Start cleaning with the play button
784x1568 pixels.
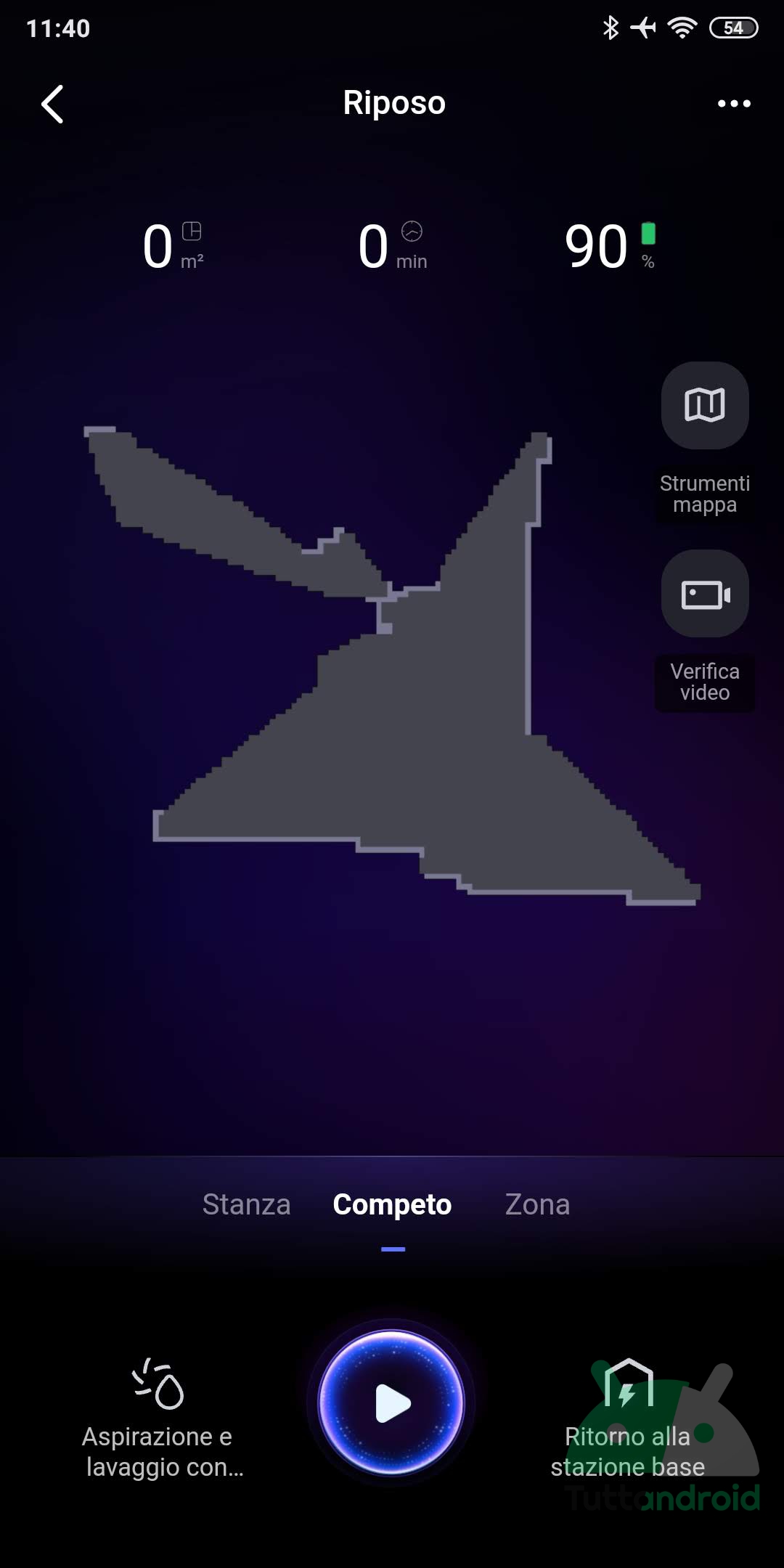[392, 1402]
